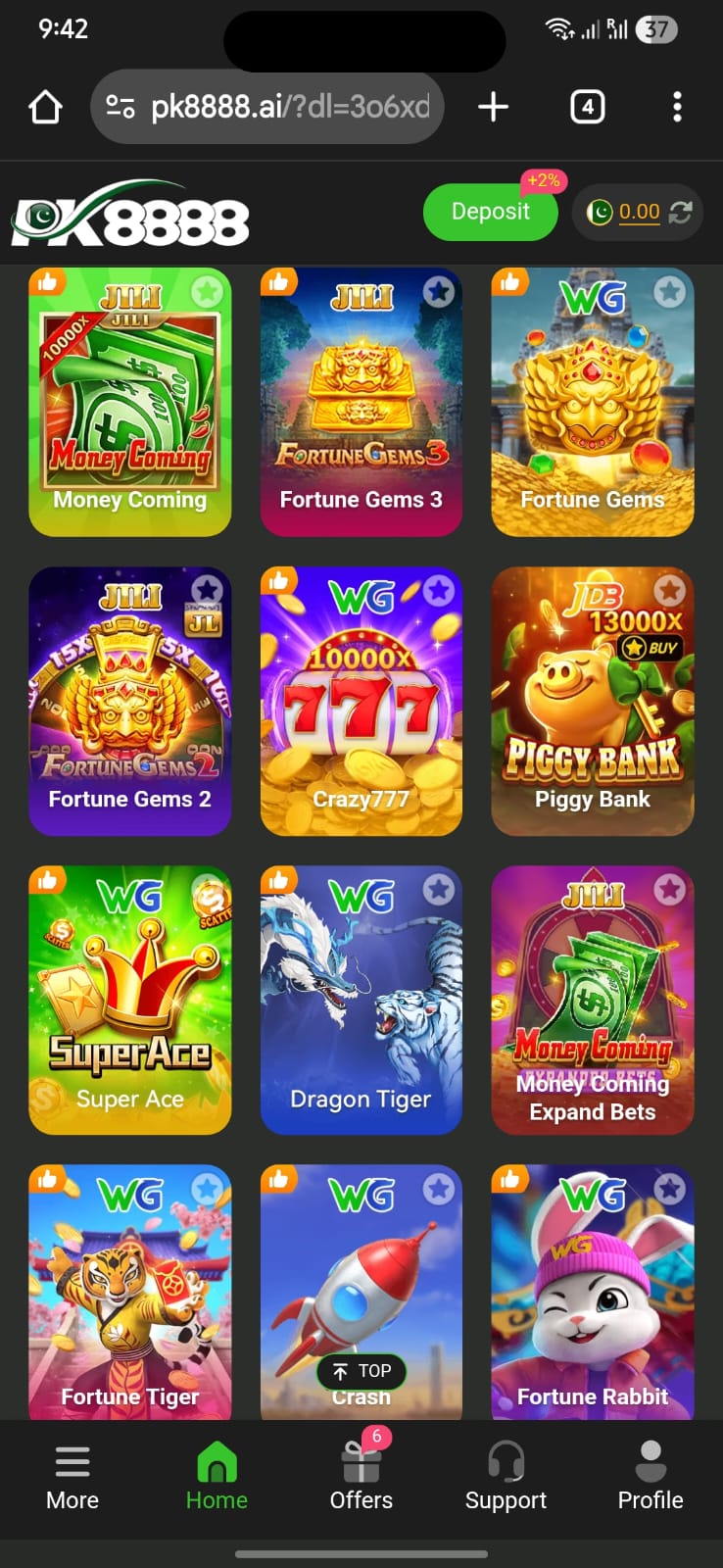Go to the Support tab

[506, 1478]
